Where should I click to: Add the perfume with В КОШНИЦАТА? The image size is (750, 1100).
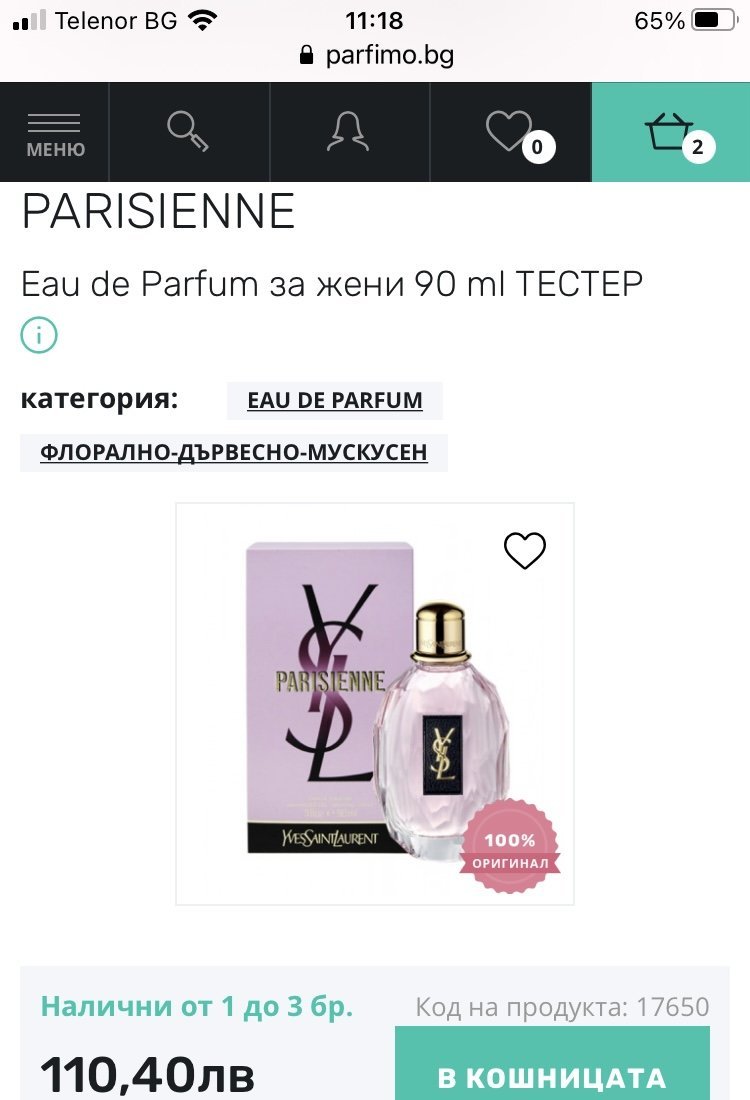tap(552, 1077)
